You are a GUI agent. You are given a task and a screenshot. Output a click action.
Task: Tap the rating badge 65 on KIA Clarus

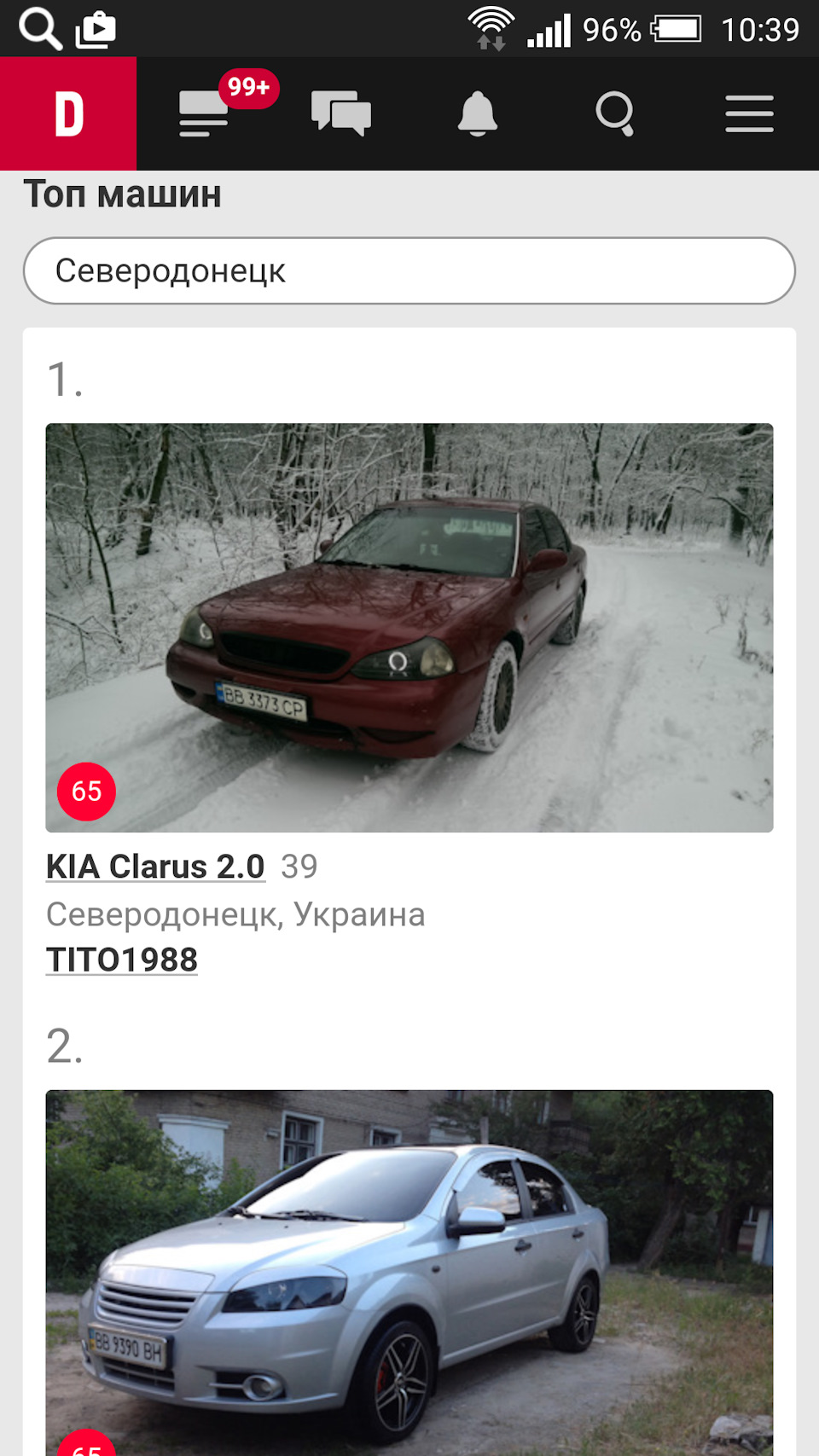[x=85, y=791]
